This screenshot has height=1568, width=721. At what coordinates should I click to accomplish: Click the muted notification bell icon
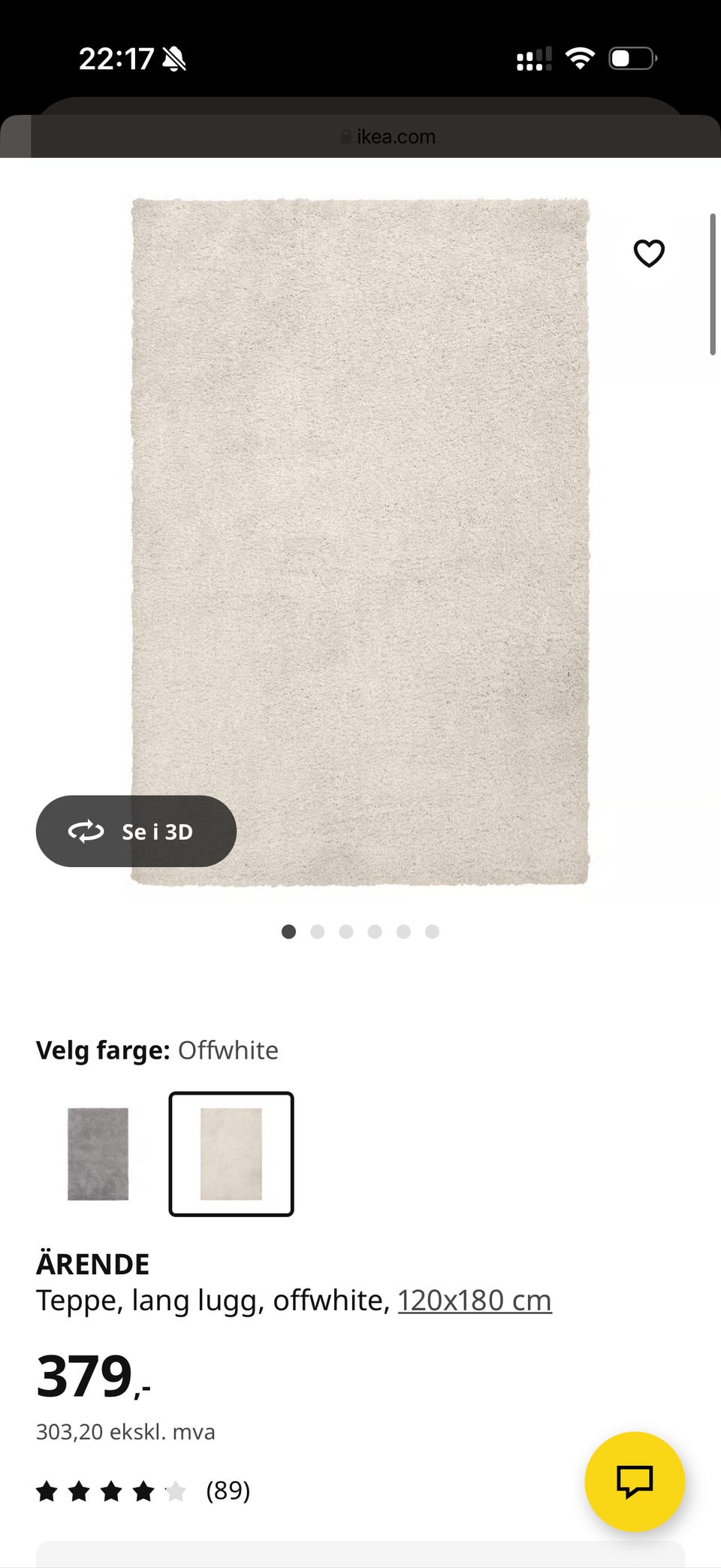174,59
